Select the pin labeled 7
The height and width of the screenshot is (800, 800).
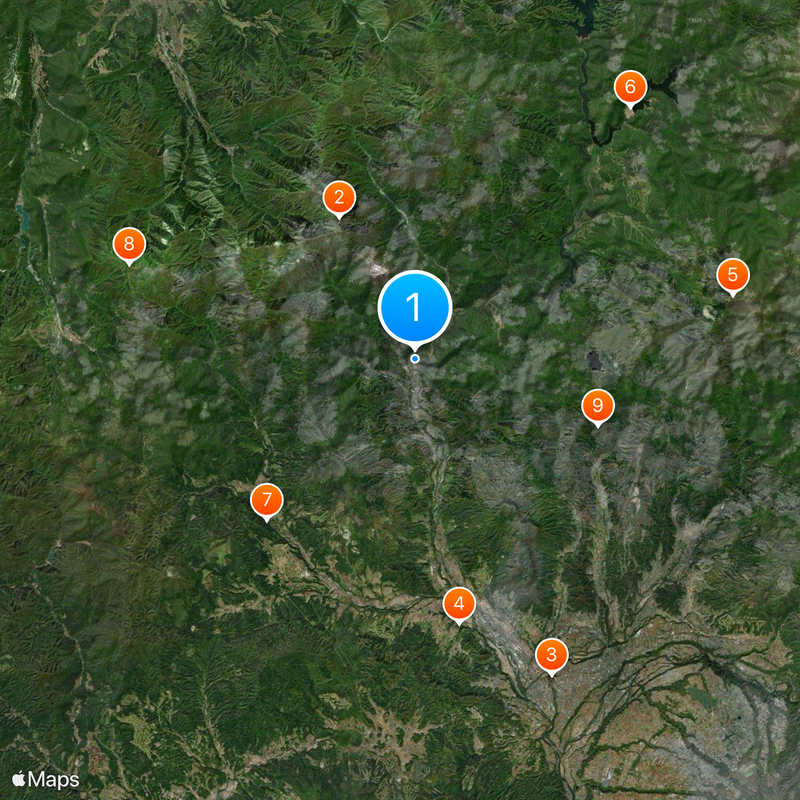[266, 500]
